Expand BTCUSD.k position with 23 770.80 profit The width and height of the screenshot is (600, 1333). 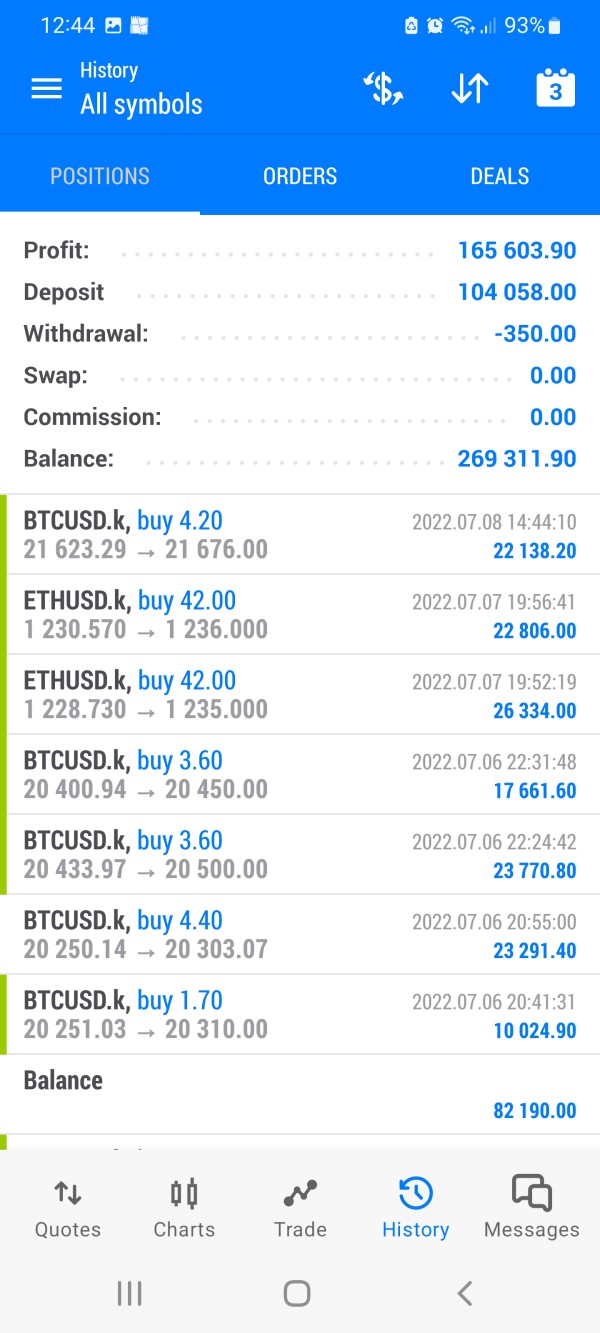coord(300,855)
